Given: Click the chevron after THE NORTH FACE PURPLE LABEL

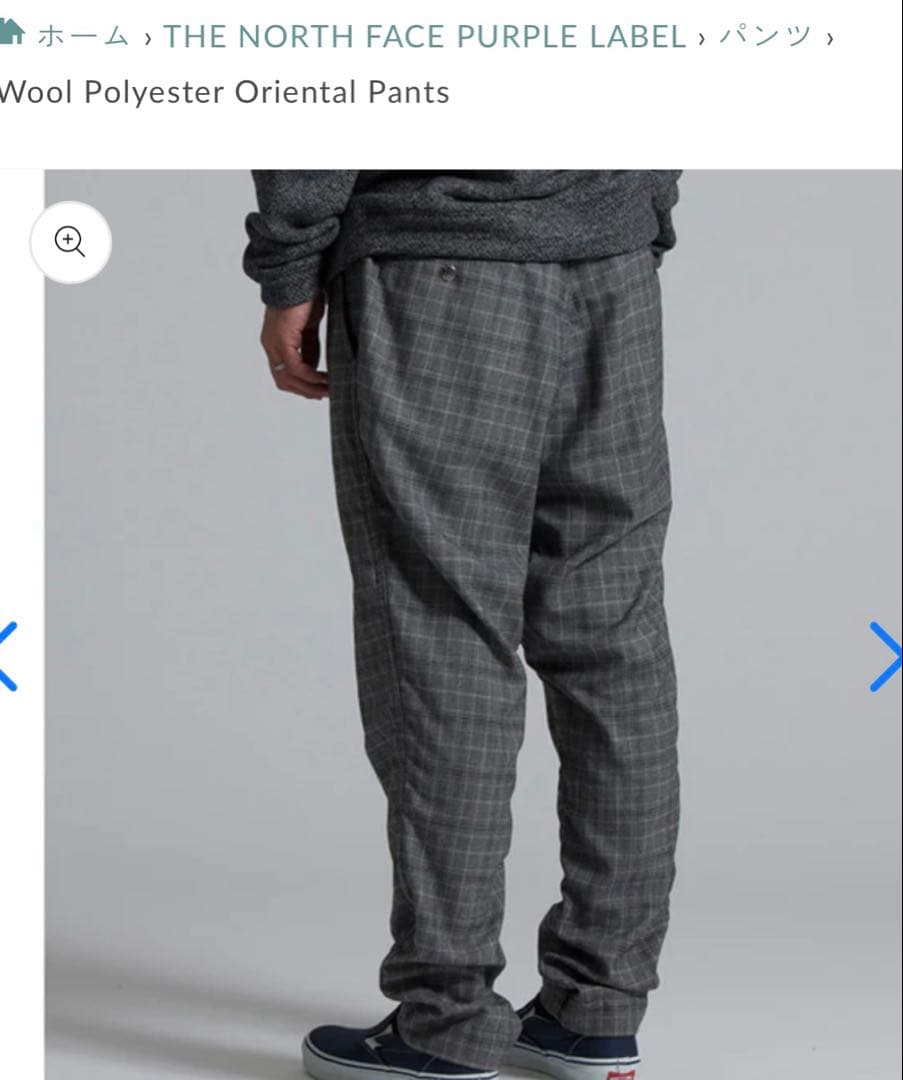Looking at the screenshot, I should coord(700,38).
